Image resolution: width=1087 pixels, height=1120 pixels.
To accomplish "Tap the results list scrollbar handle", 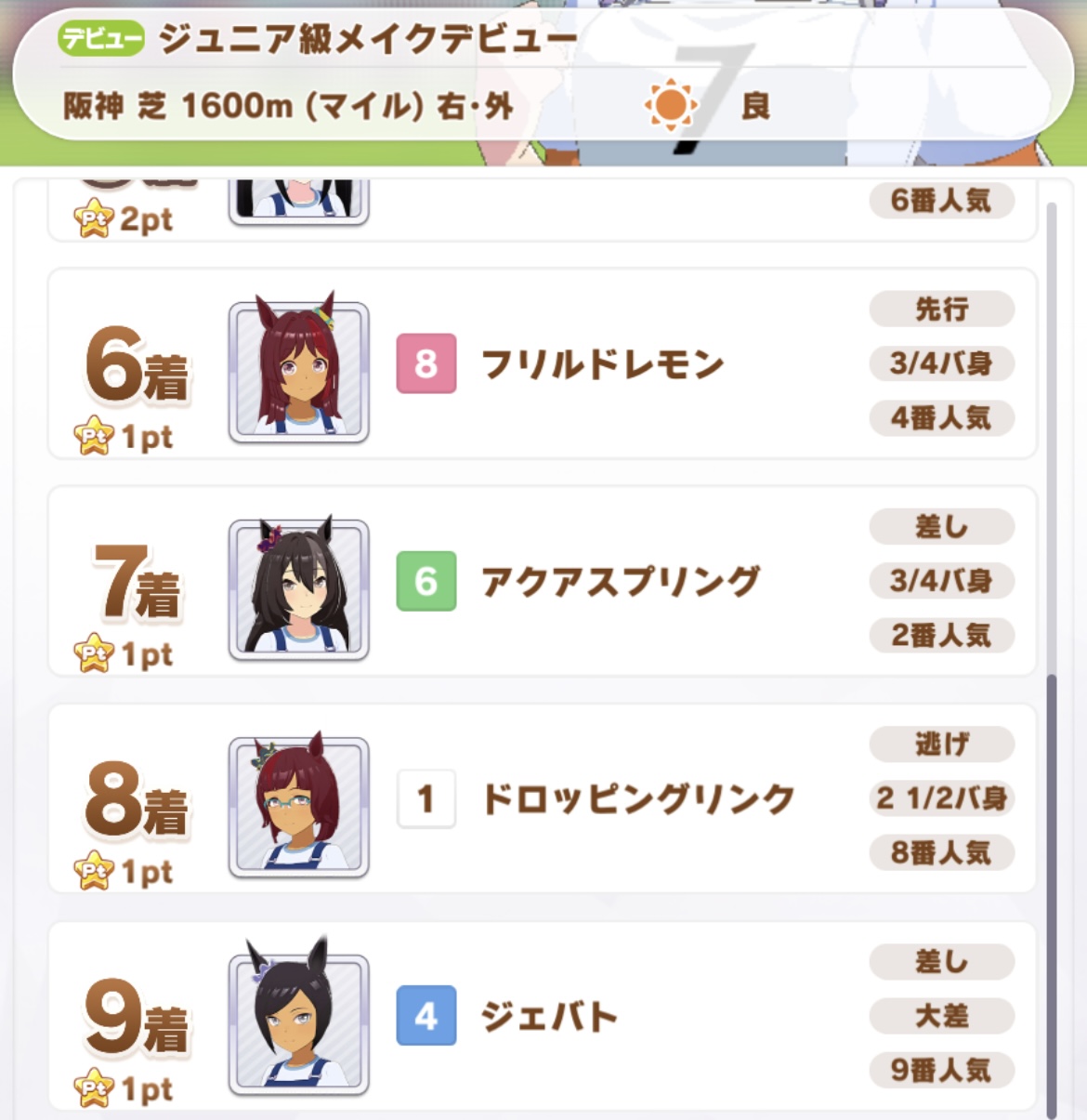I will tap(1051, 892).
